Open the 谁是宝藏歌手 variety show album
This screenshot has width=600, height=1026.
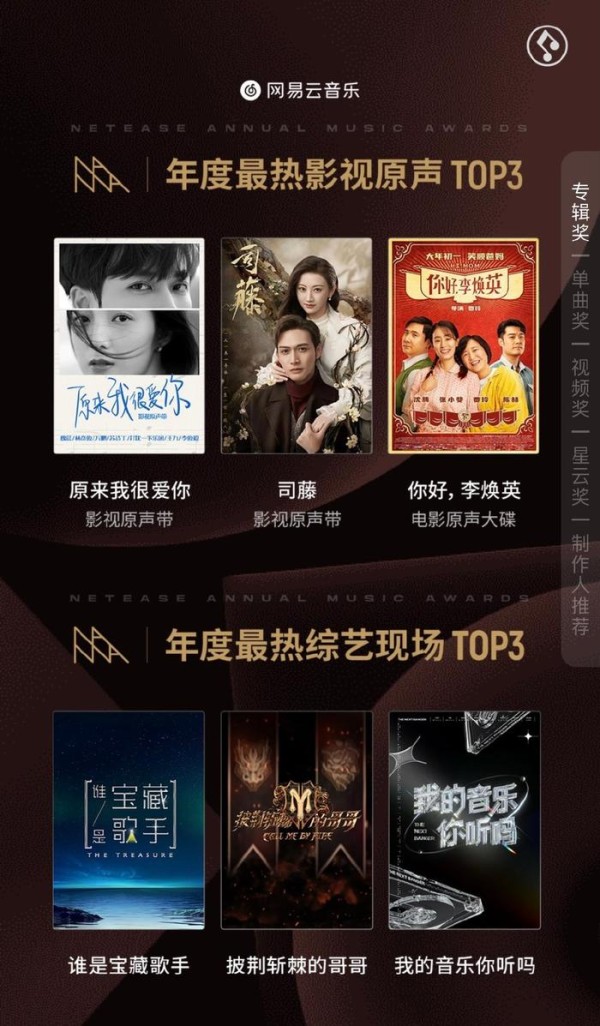pos(129,820)
